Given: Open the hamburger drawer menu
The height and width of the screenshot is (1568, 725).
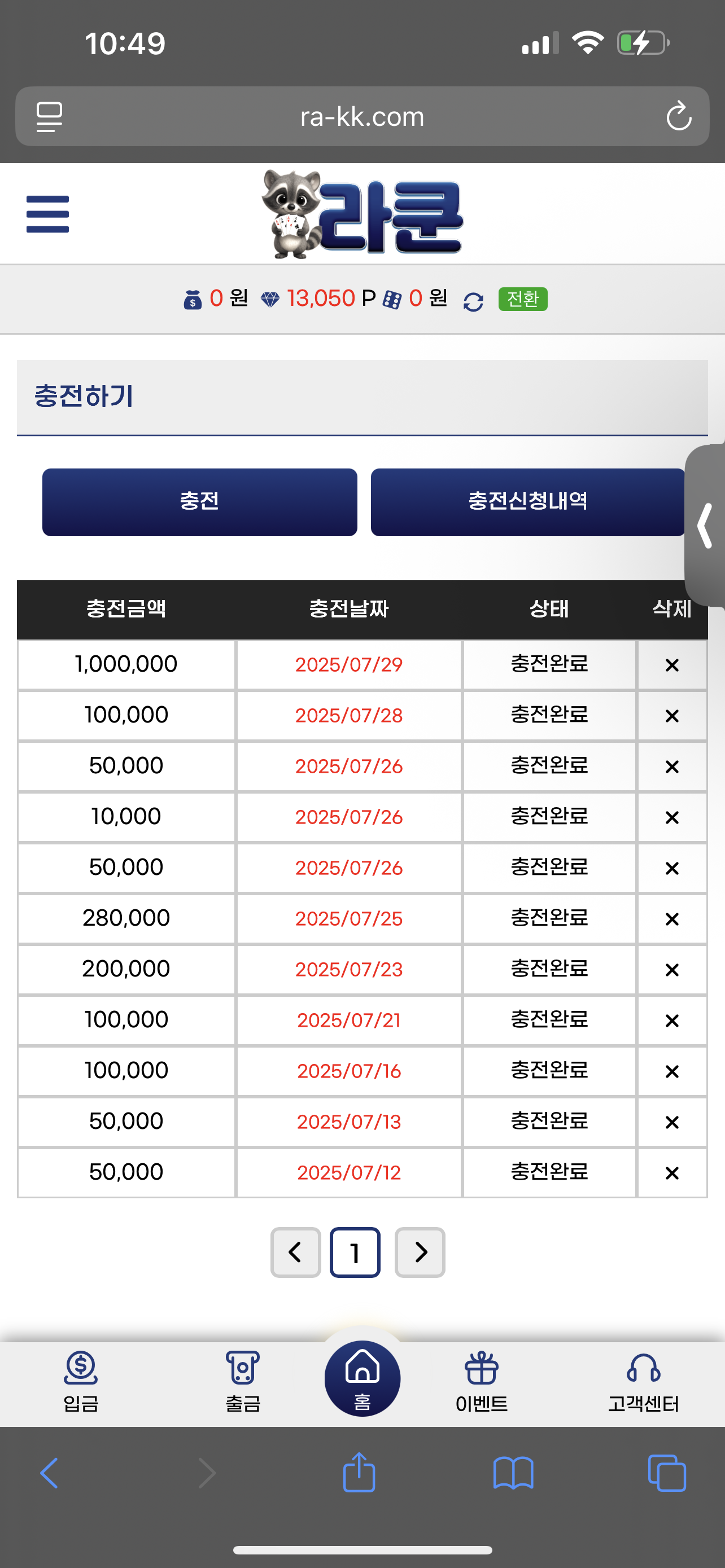Looking at the screenshot, I should click(47, 214).
